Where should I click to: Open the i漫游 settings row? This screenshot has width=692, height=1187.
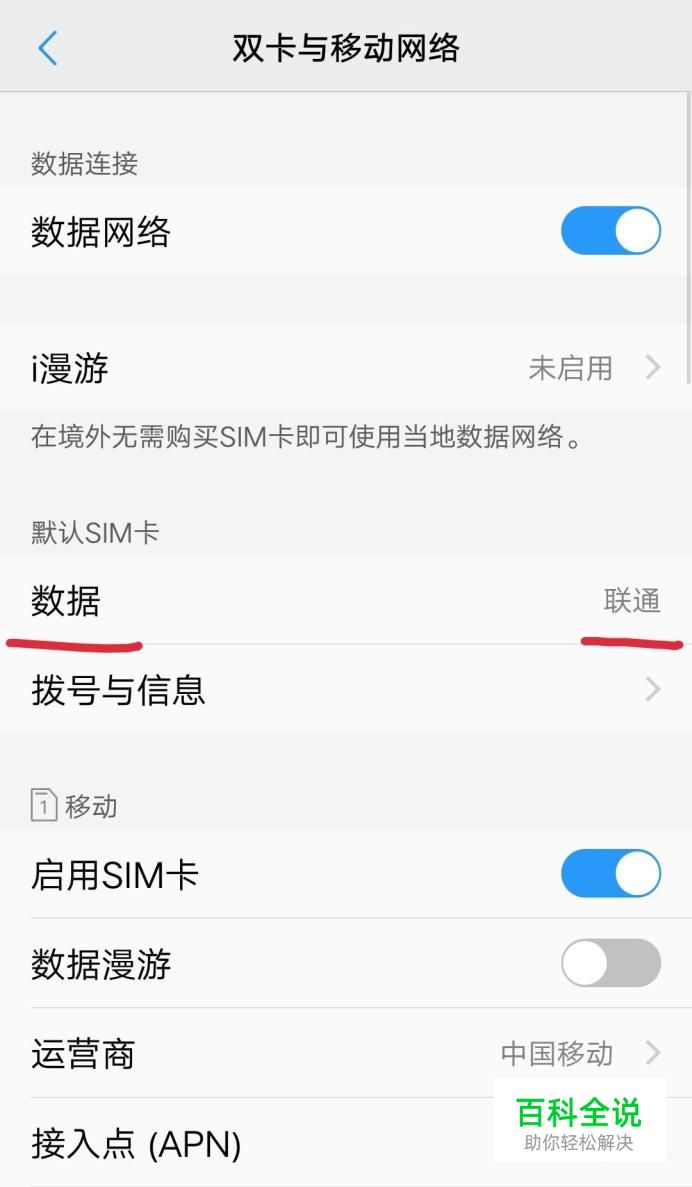click(x=345, y=368)
